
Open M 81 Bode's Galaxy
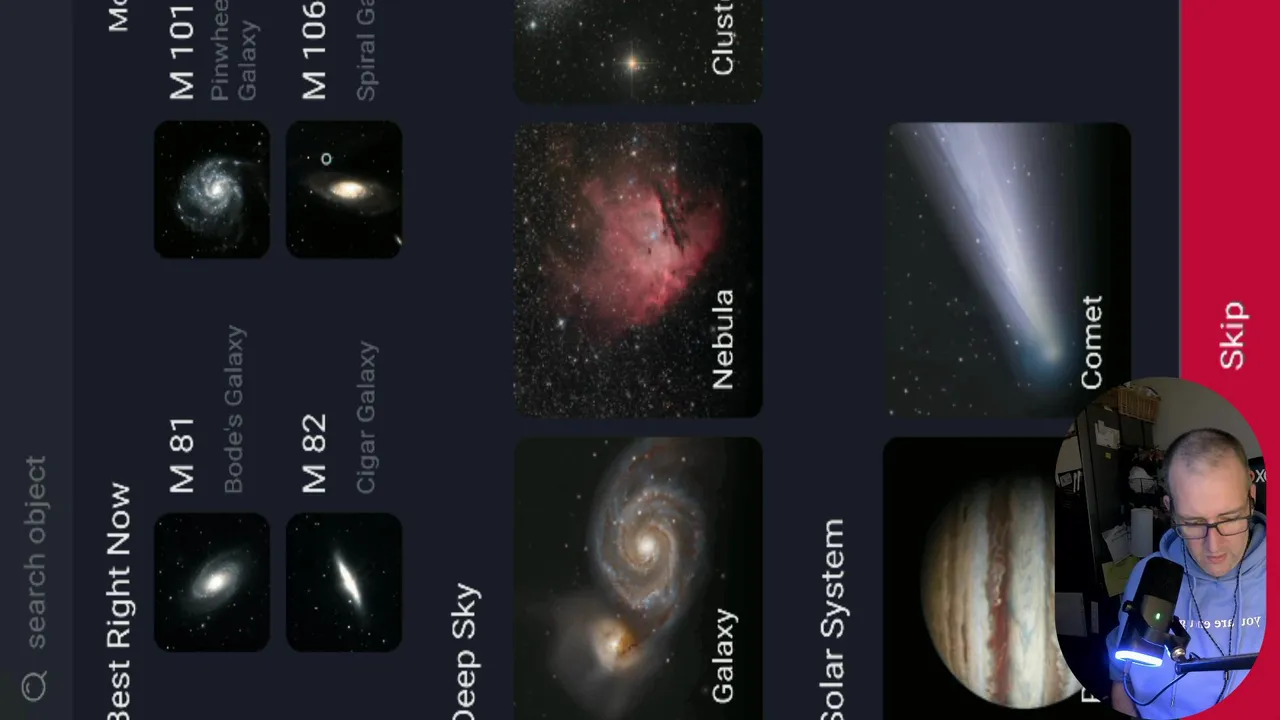point(211,582)
